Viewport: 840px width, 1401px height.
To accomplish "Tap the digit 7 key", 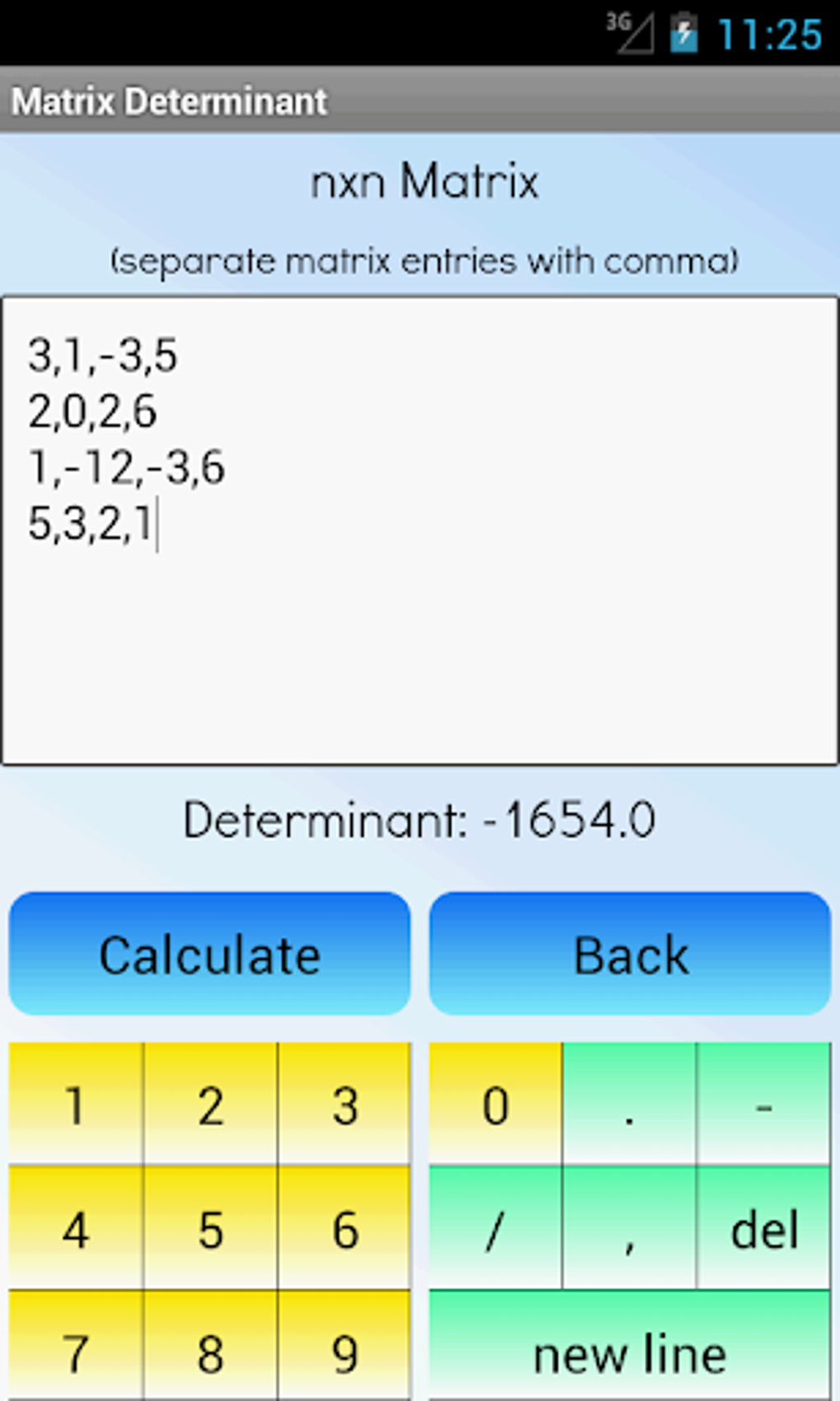I will pyautogui.click(x=76, y=1351).
